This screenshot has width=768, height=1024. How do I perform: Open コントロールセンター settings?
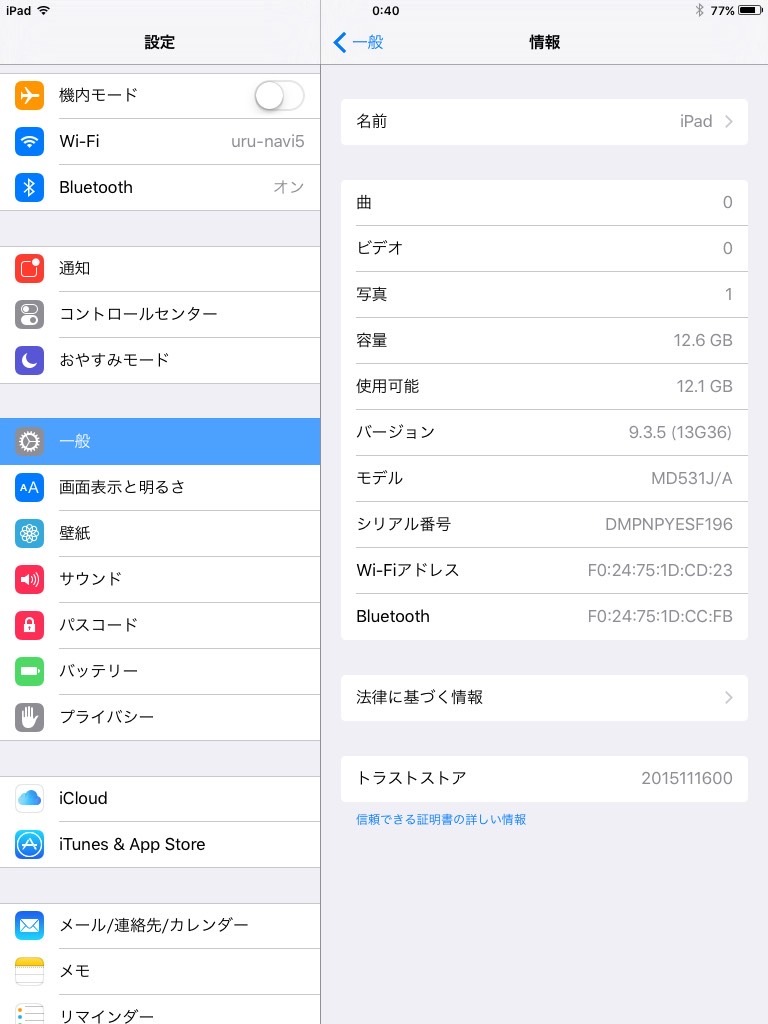click(160, 315)
